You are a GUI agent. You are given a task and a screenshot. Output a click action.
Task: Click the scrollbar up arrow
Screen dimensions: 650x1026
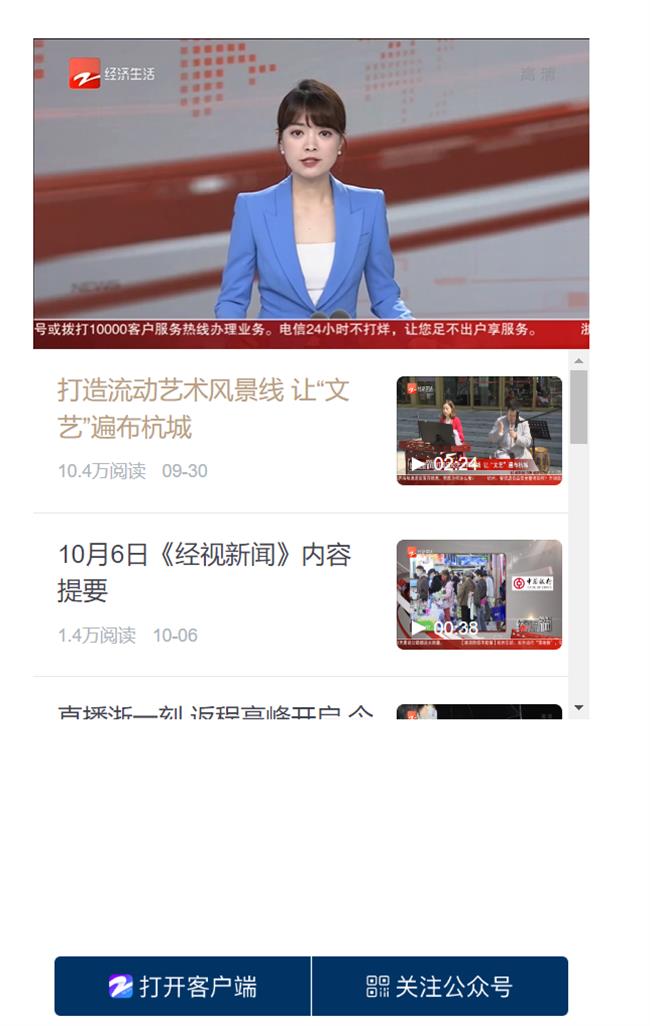578,360
